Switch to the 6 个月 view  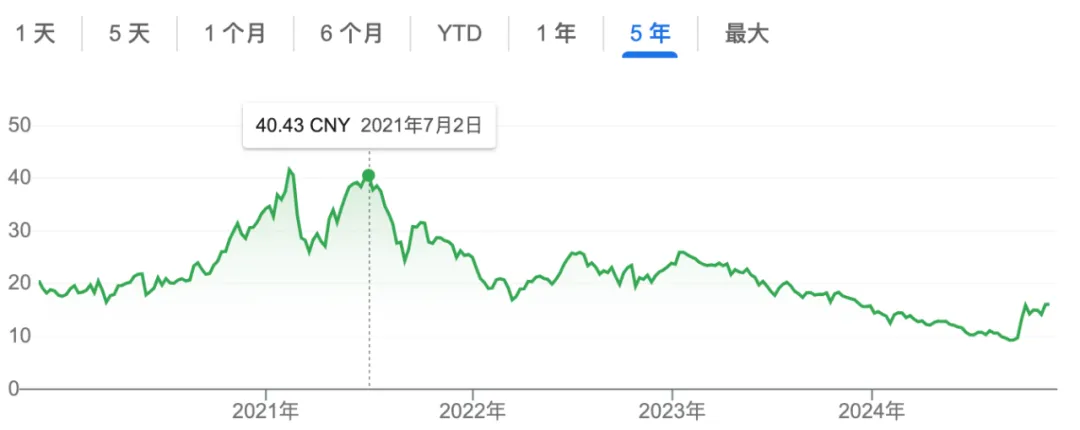point(351,33)
